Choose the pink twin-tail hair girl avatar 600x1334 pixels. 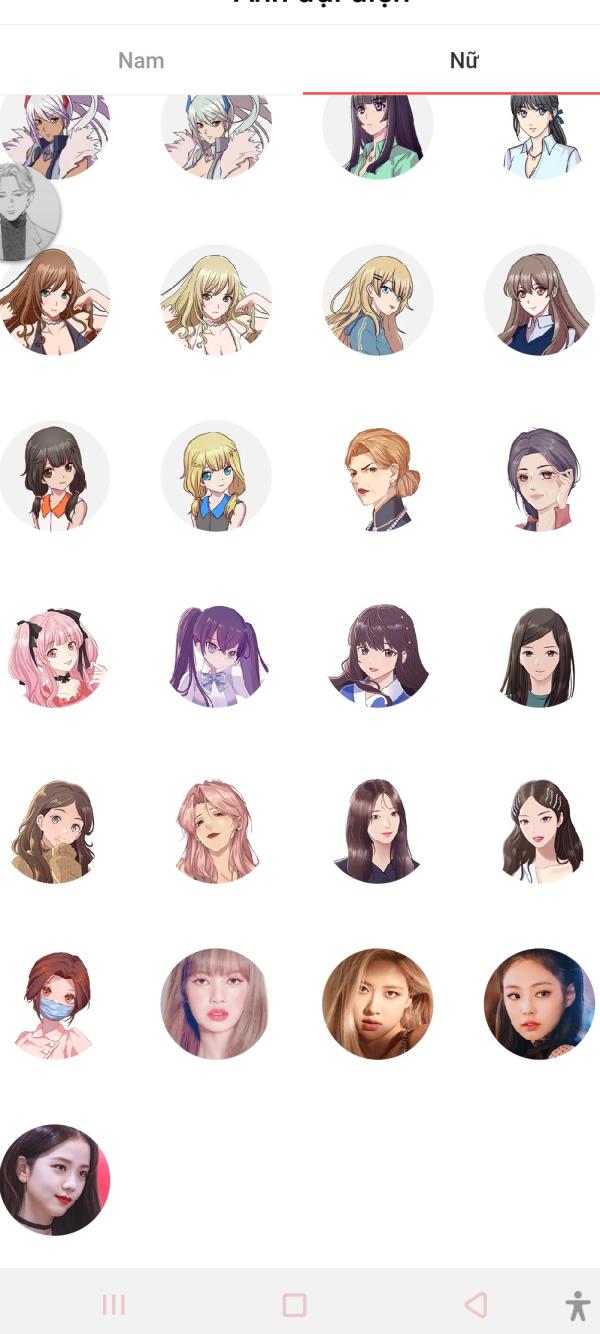55,653
